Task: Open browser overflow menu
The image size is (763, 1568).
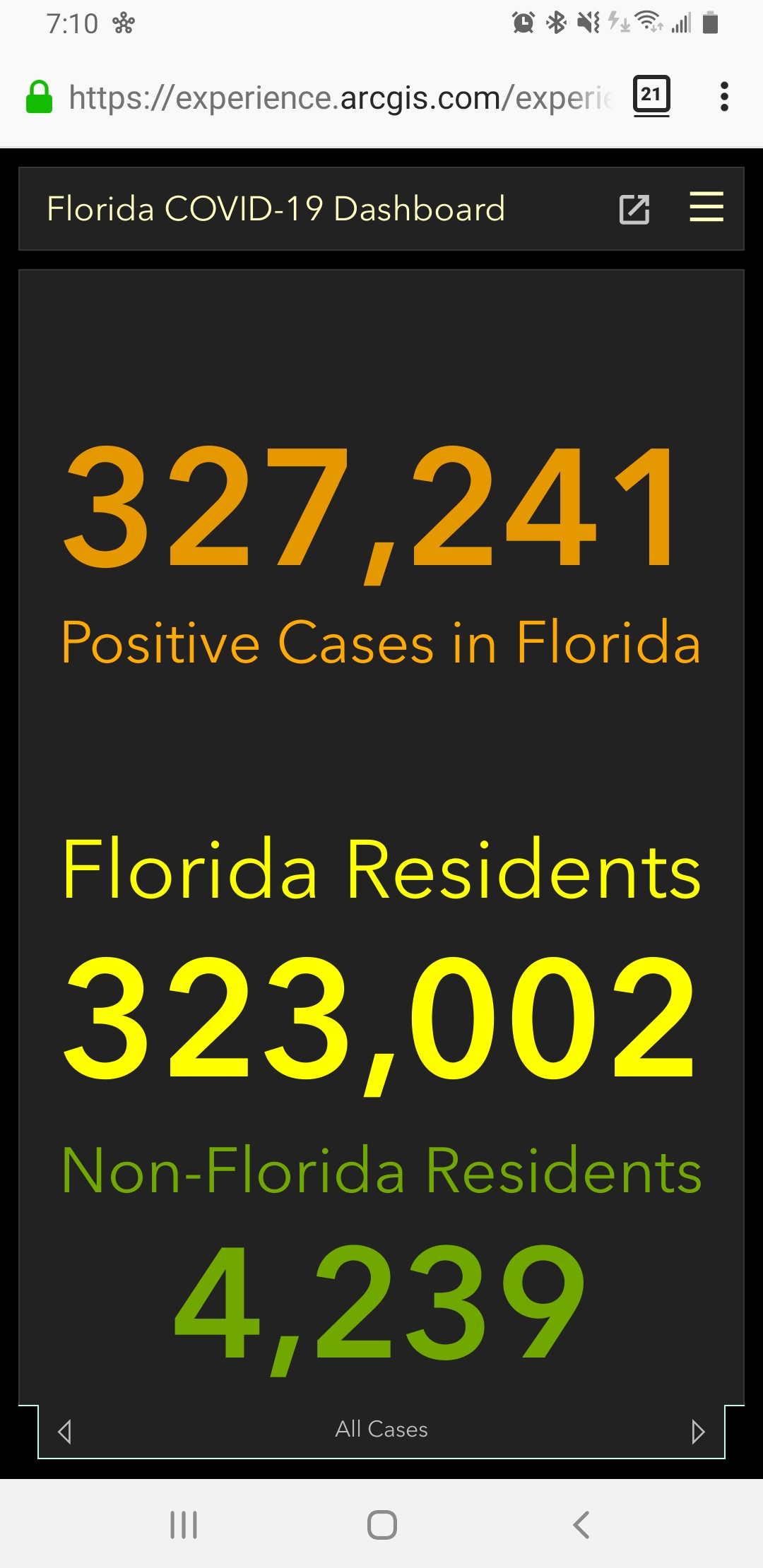Action: pos(723,97)
